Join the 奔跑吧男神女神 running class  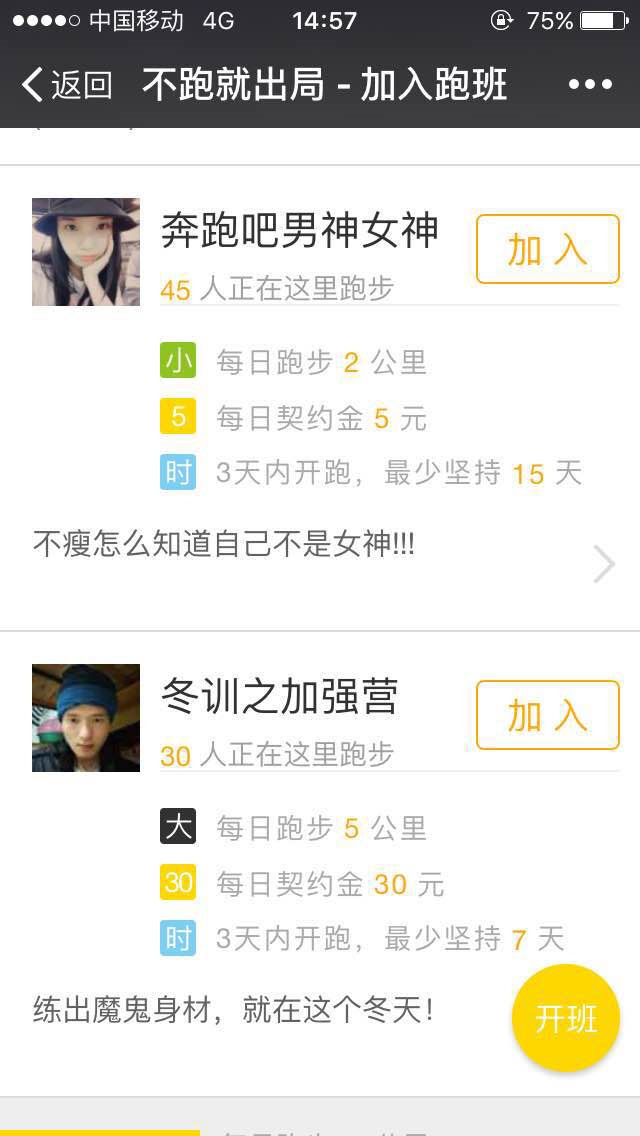547,249
